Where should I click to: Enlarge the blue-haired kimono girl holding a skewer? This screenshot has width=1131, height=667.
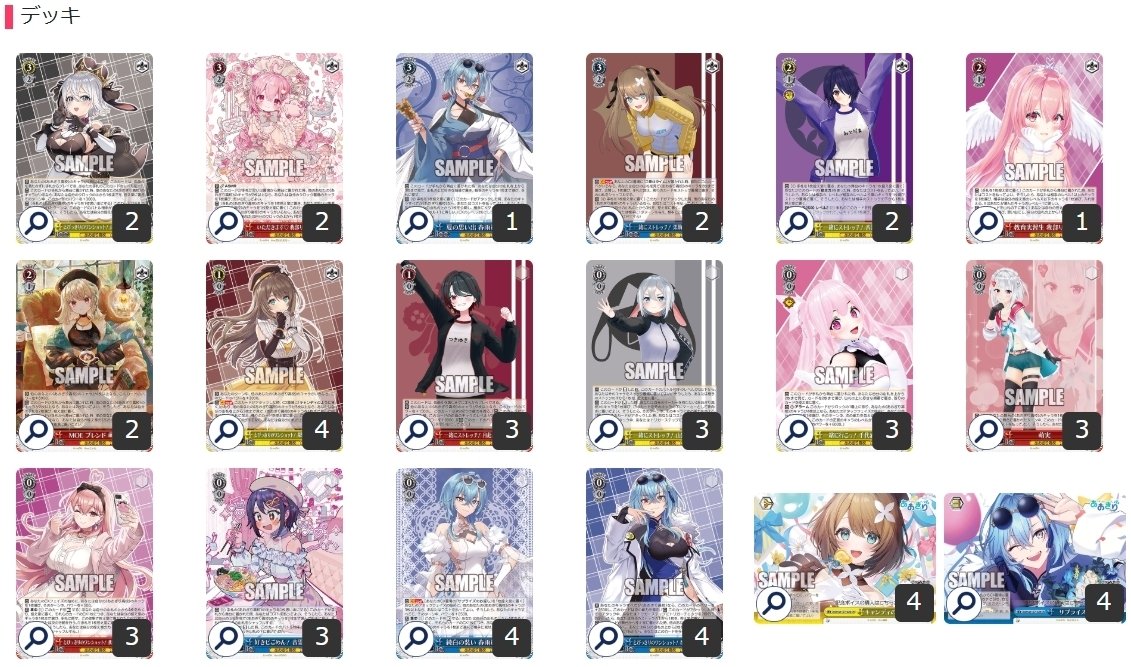pyautogui.click(x=416, y=223)
